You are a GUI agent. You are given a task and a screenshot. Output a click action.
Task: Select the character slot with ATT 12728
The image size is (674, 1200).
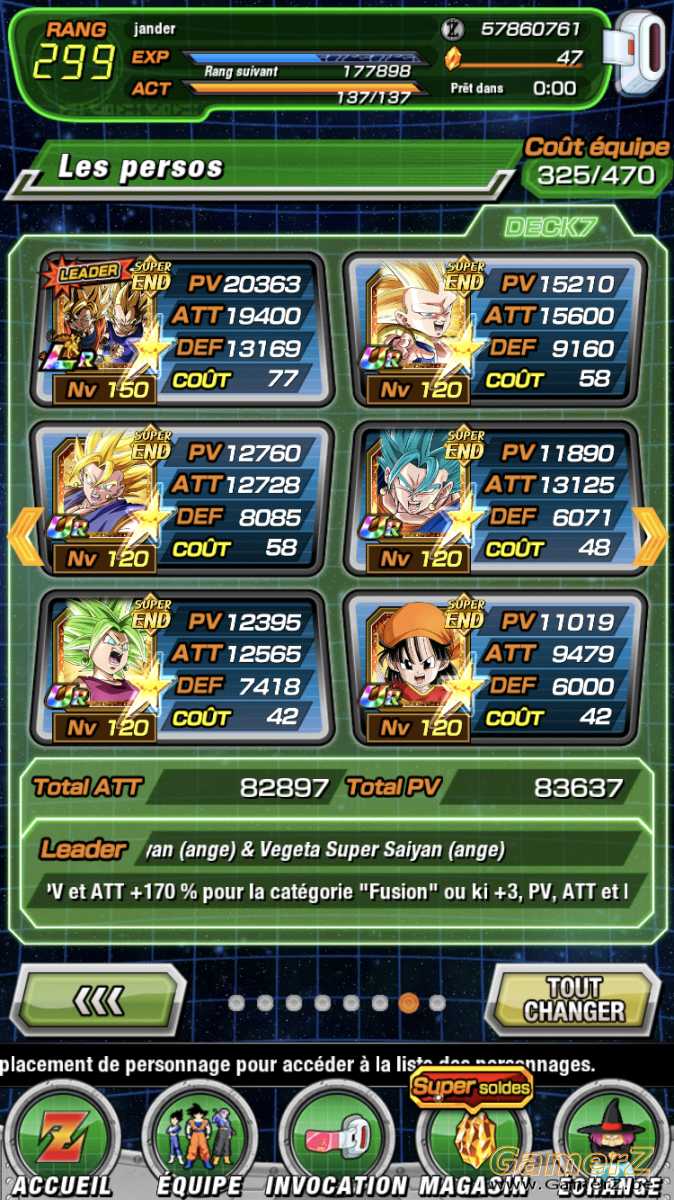click(181, 499)
